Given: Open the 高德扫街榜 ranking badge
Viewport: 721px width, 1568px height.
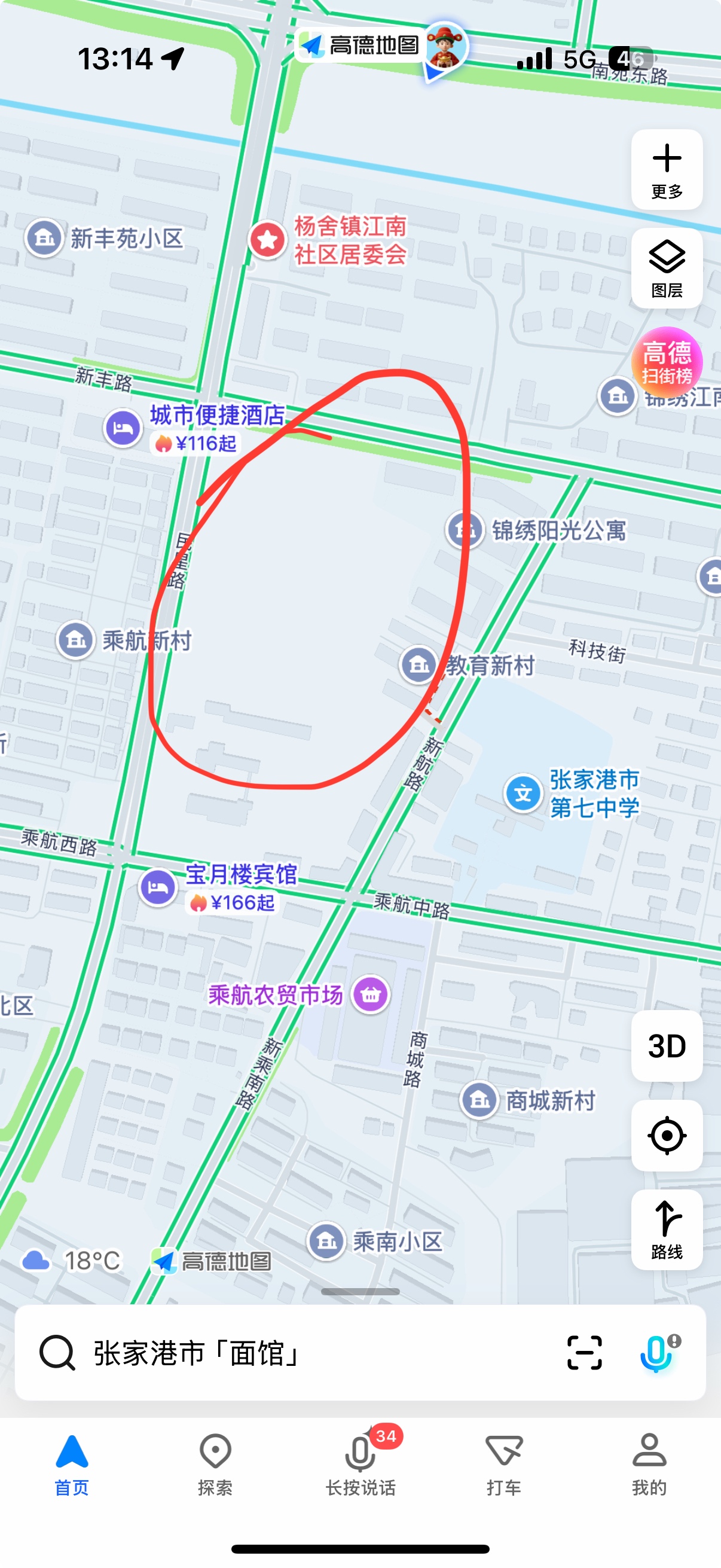Looking at the screenshot, I should click(666, 363).
